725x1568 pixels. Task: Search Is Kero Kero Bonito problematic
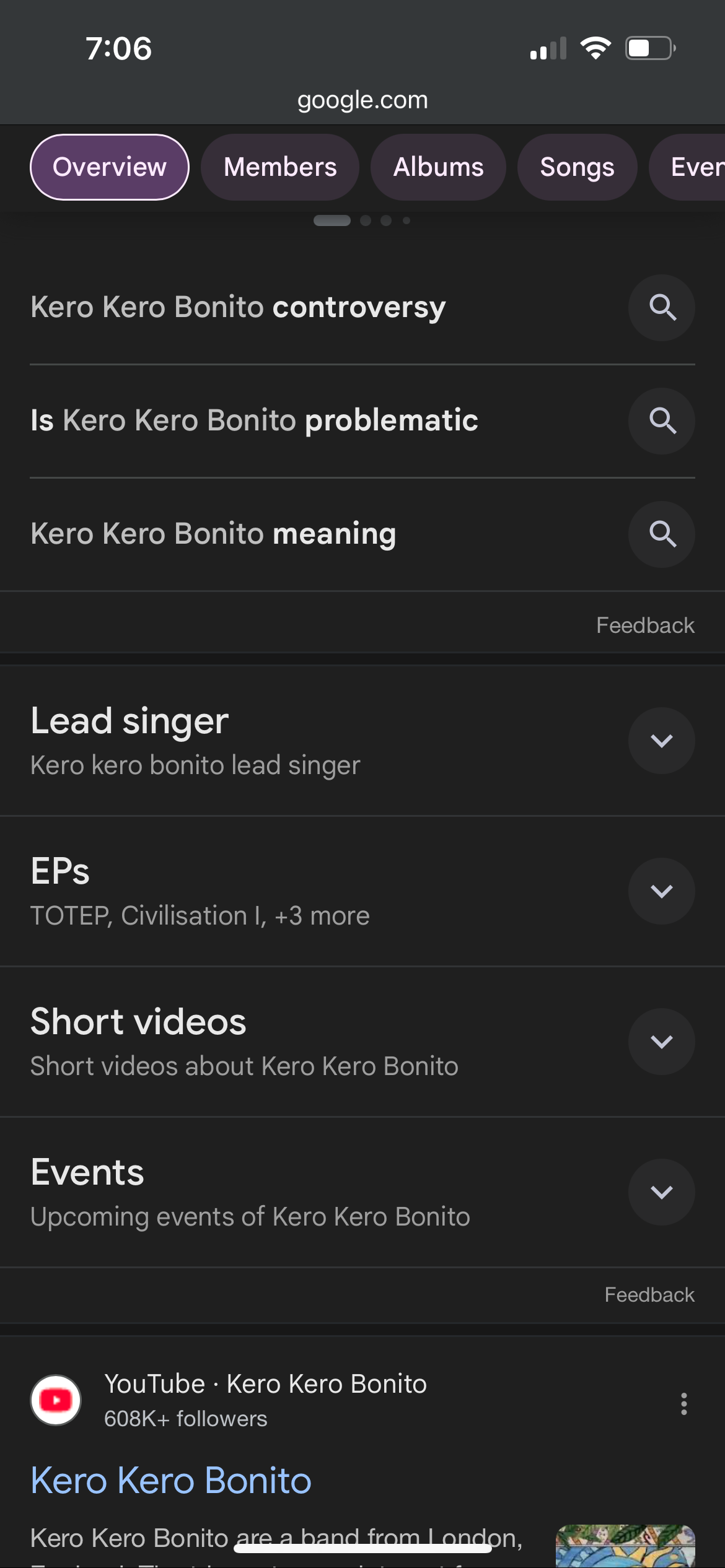pyautogui.click(x=362, y=421)
